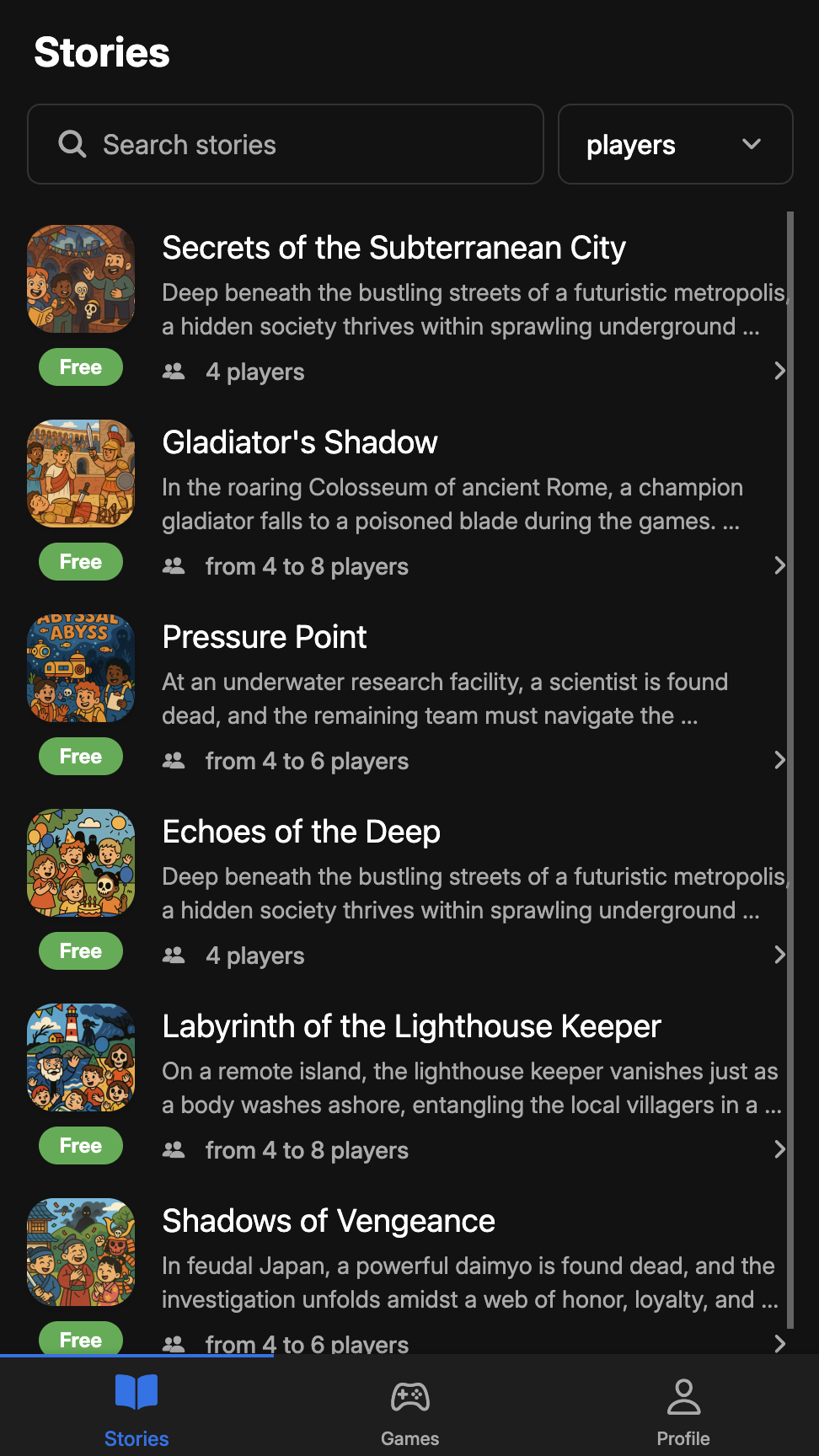Click the search magnifier icon
Viewport: 819px width, 1456px height.
pos(72,144)
